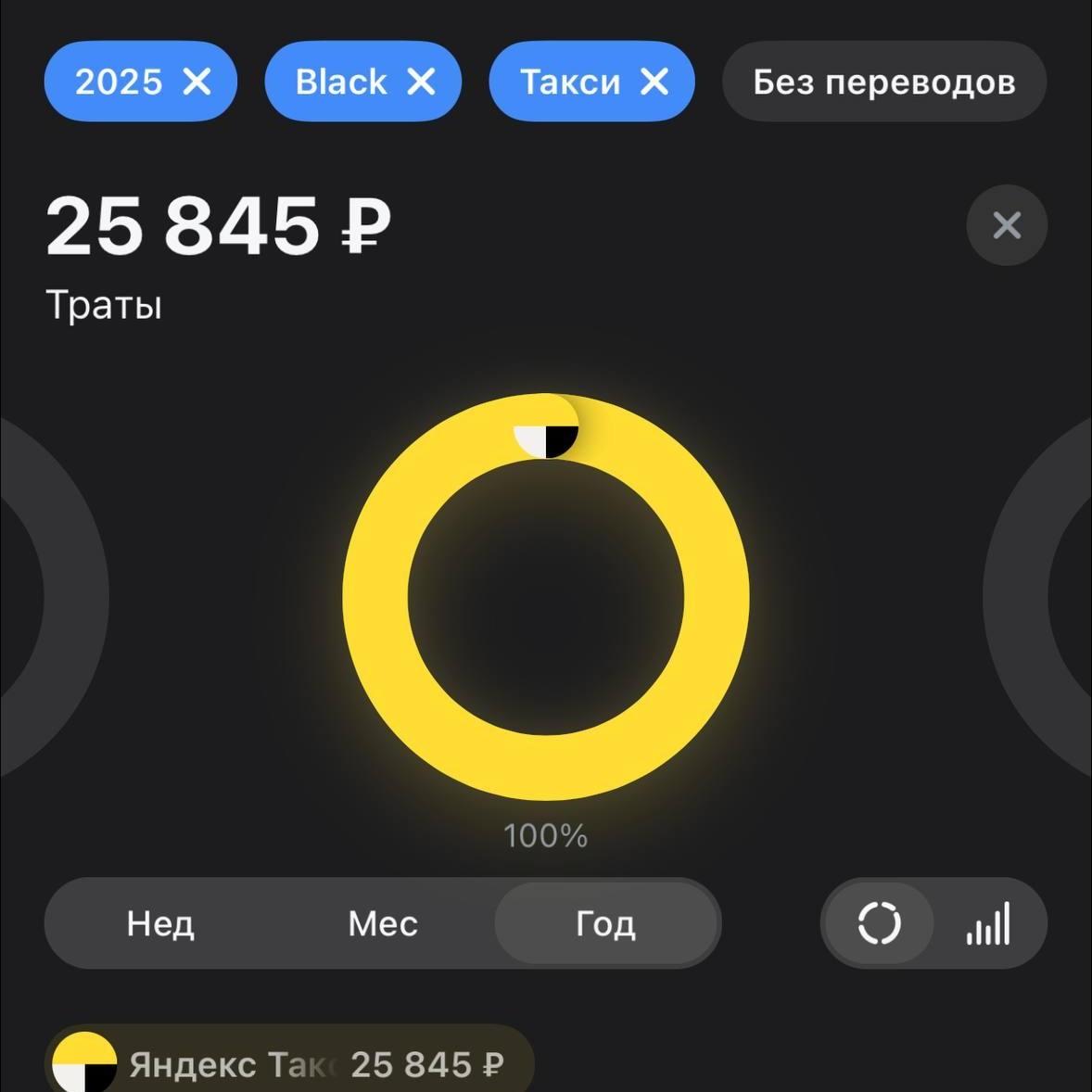The image size is (1092, 1092).
Task: Remove the 2025 filter chip
Action: tap(197, 83)
